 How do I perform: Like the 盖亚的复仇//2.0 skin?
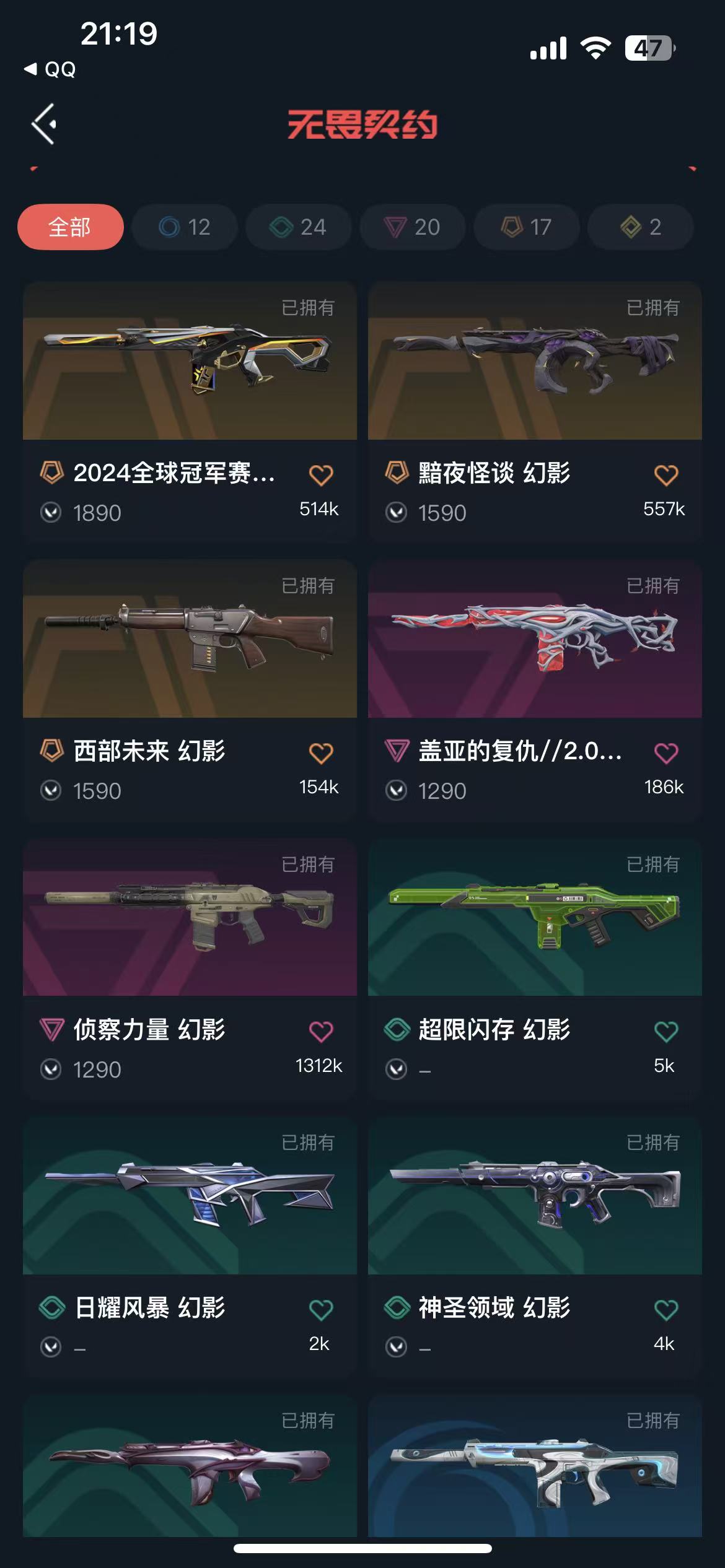pos(666,753)
